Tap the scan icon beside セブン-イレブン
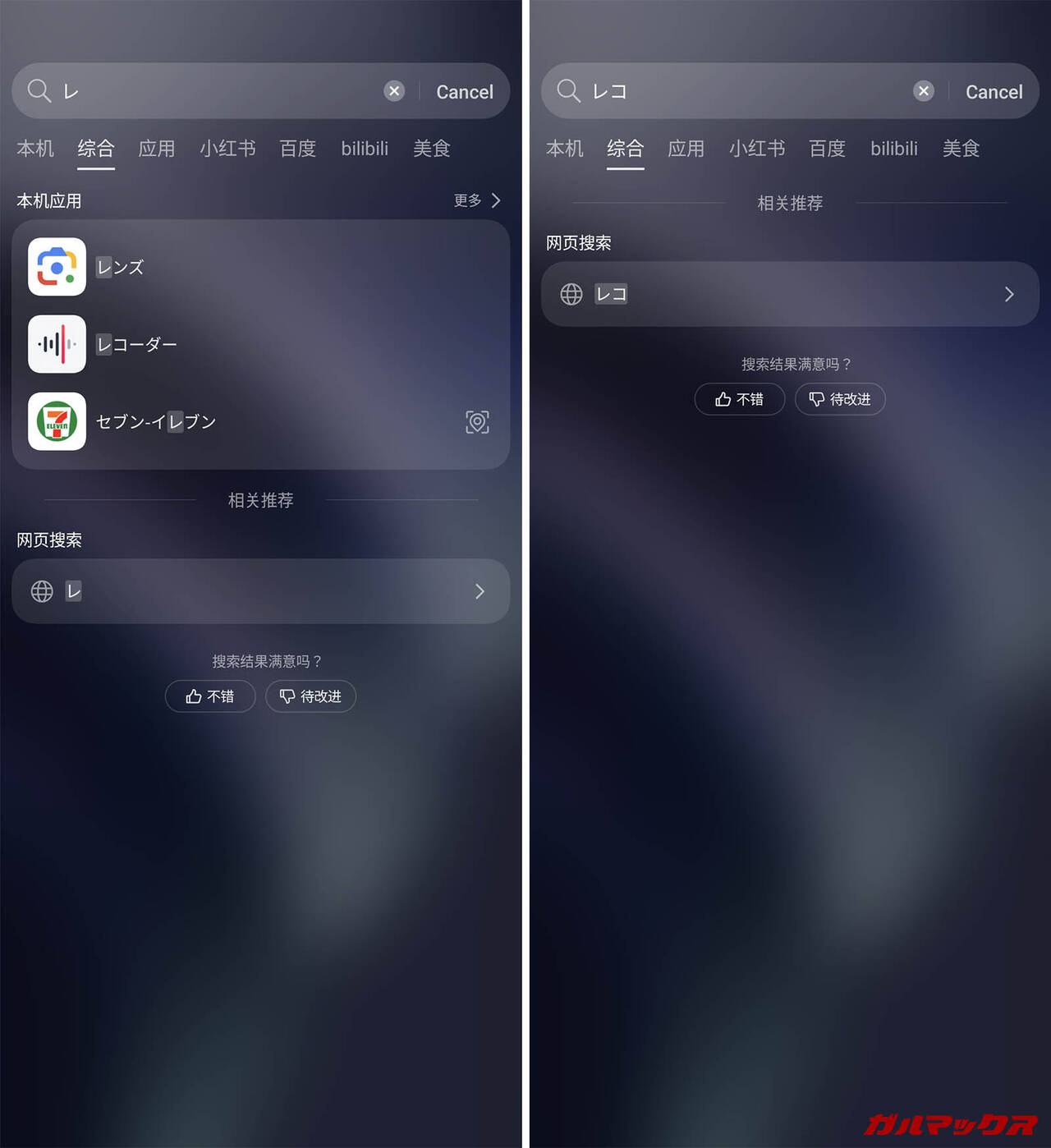The width and height of the screenshot is (1051, 1148). click(x=477, y=422)
